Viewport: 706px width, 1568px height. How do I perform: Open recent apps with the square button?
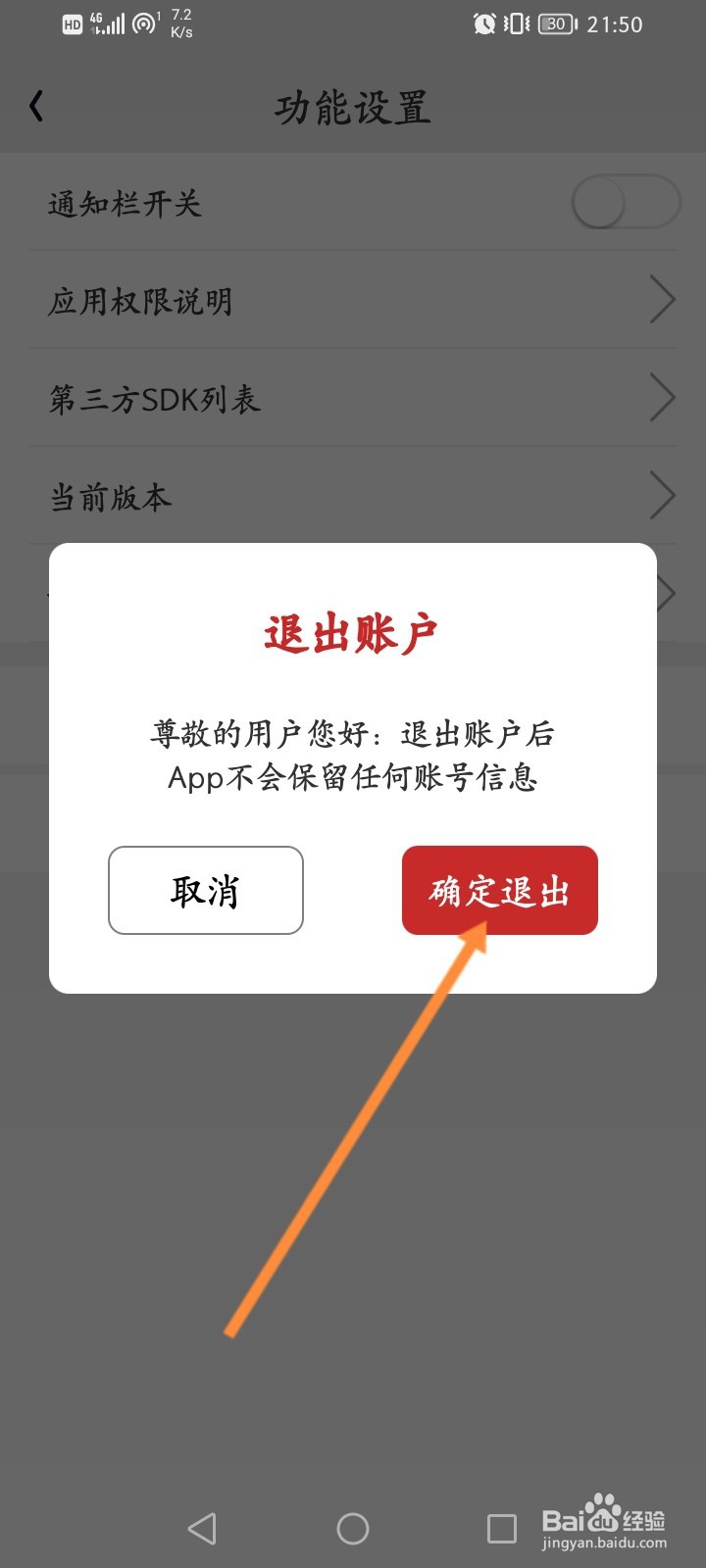coord(502,1529)
